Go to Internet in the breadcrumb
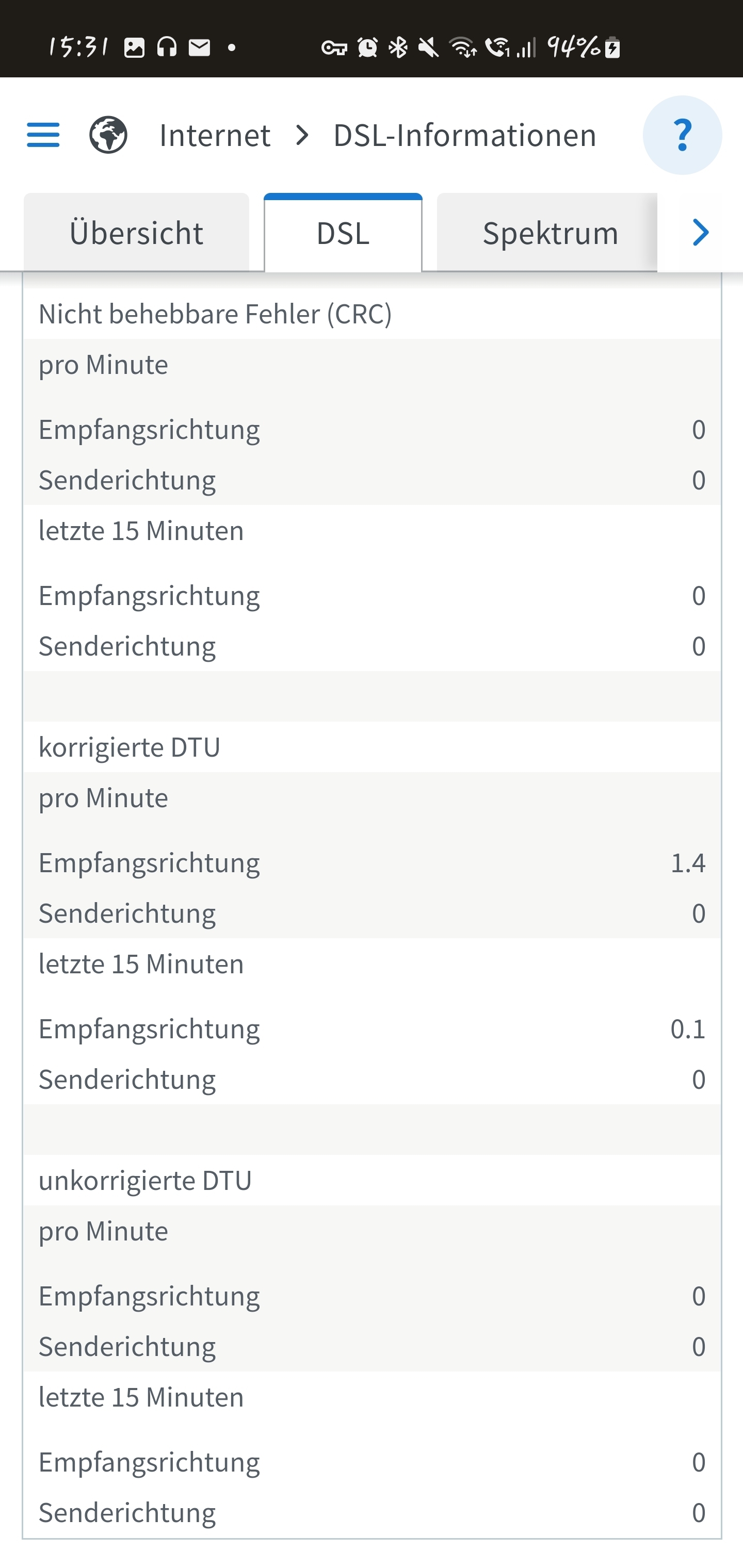Screen dimensions: 743x1568 tap(214, 135)
